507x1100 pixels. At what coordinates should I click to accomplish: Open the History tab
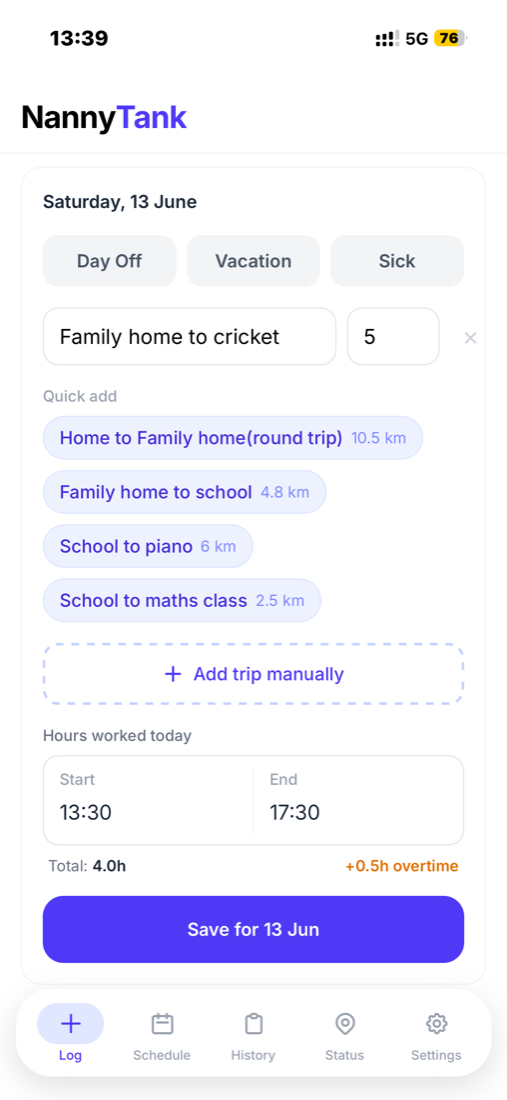(253, 1033)
